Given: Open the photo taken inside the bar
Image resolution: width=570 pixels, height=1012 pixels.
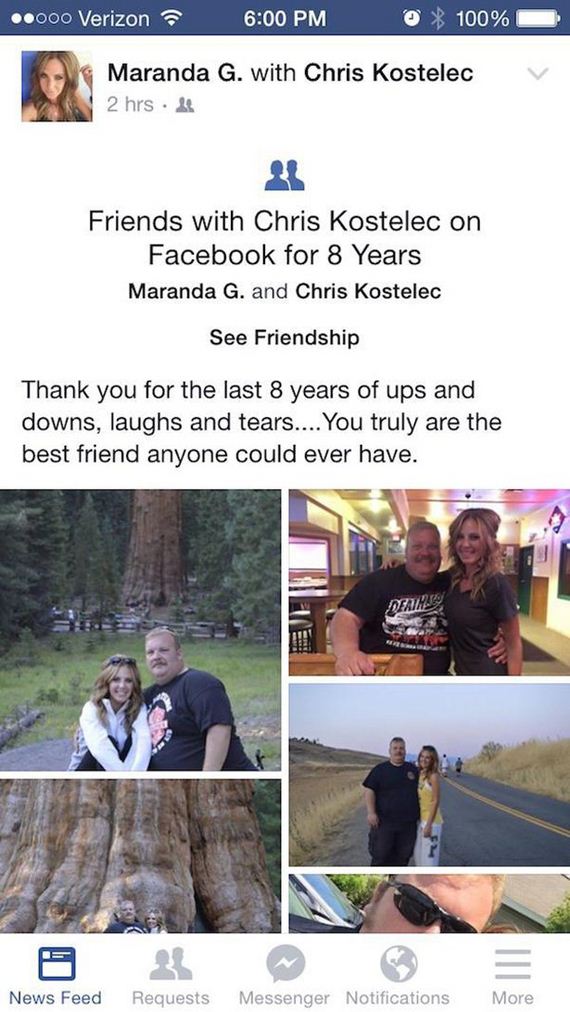Looking at the screenshot, I should click(x=429, y=582).
